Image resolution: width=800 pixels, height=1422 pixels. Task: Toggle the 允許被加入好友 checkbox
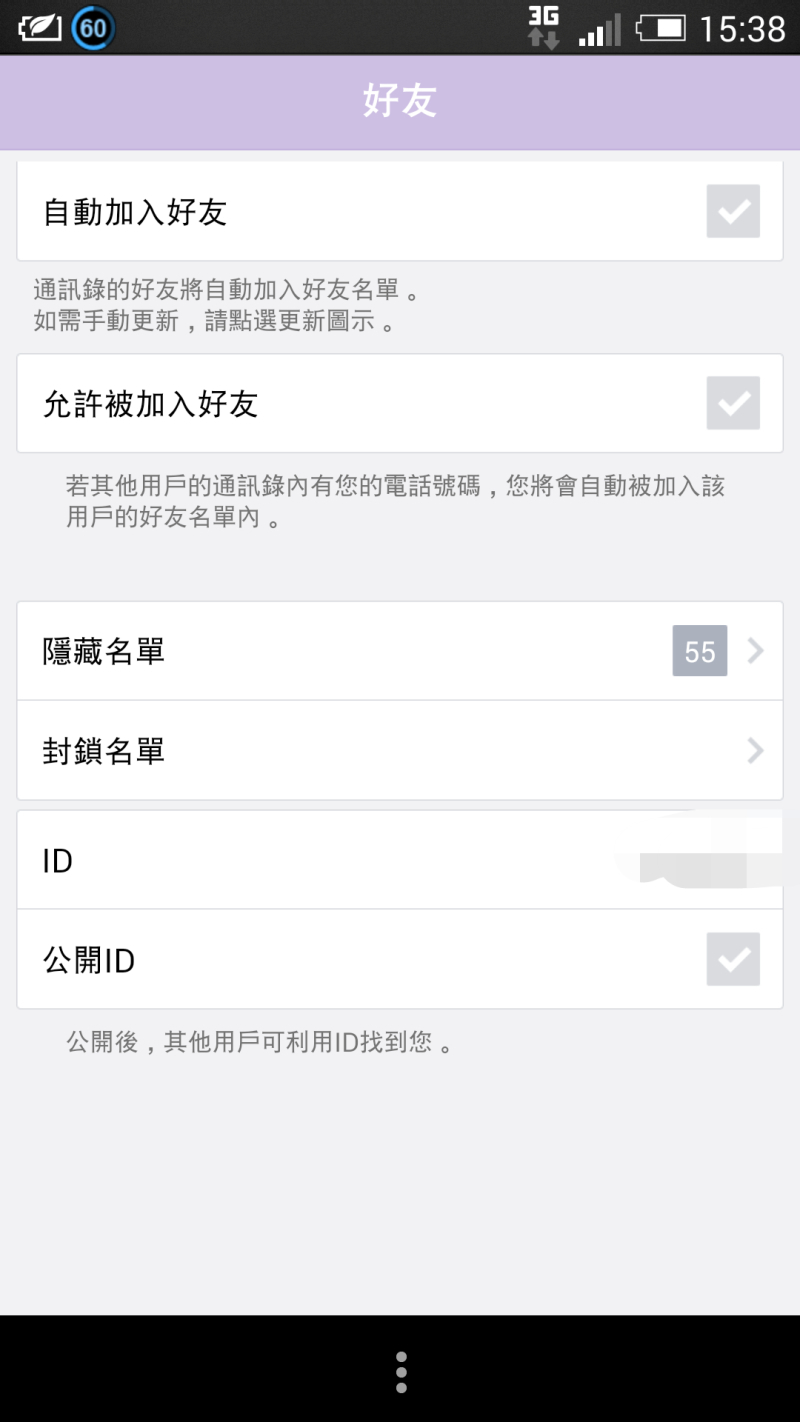tap(733, 403)
